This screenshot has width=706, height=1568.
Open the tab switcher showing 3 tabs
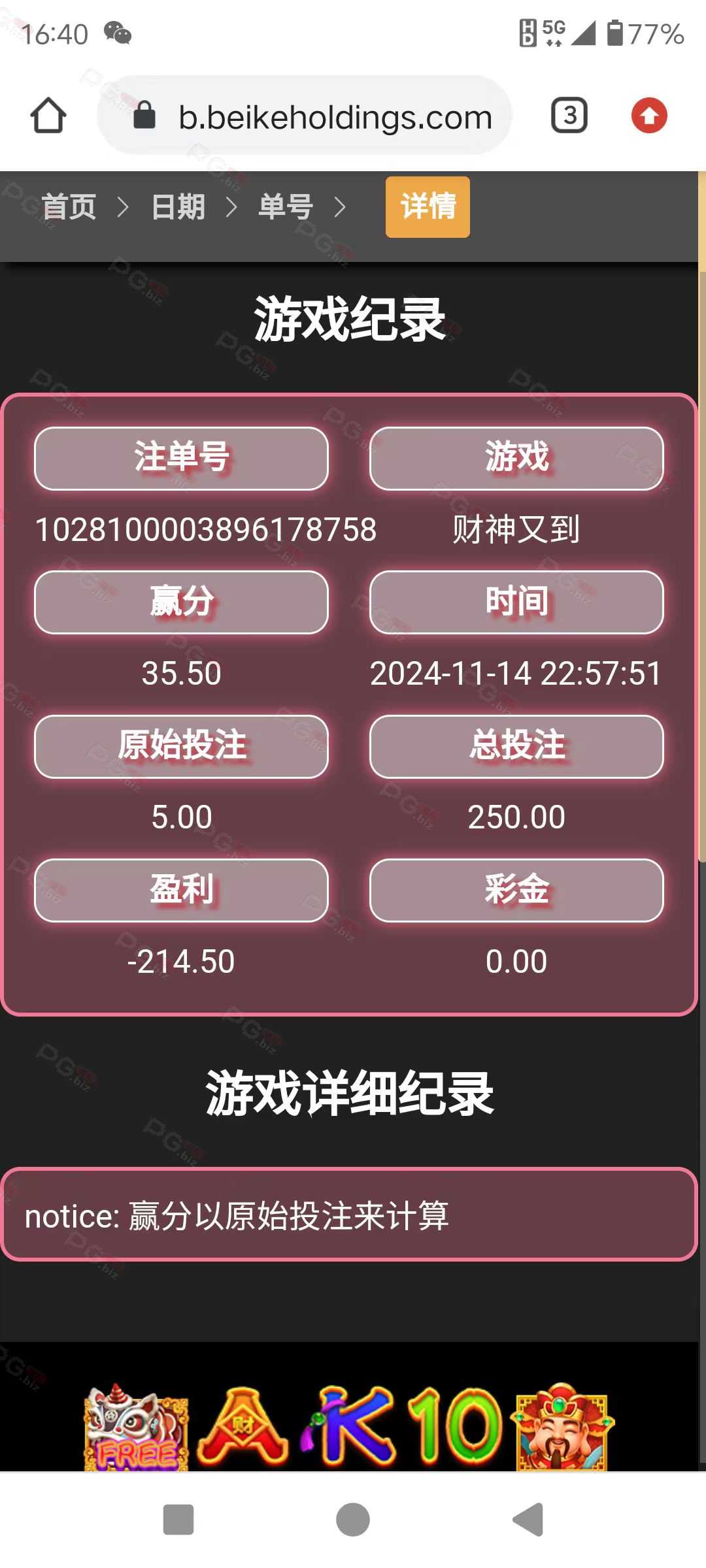[x=569, y=116]
